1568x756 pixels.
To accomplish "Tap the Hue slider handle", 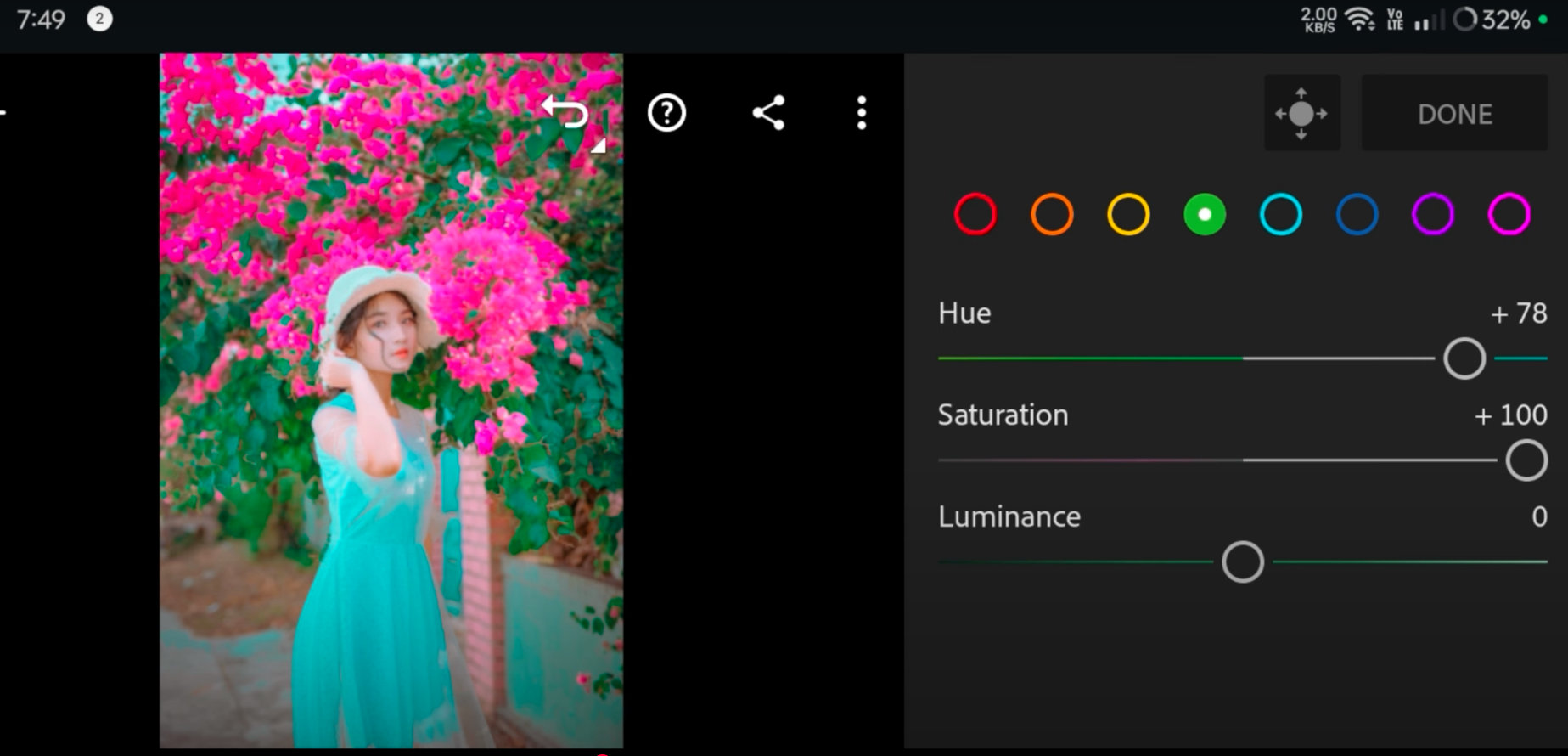I will [x=1464, y=358].
